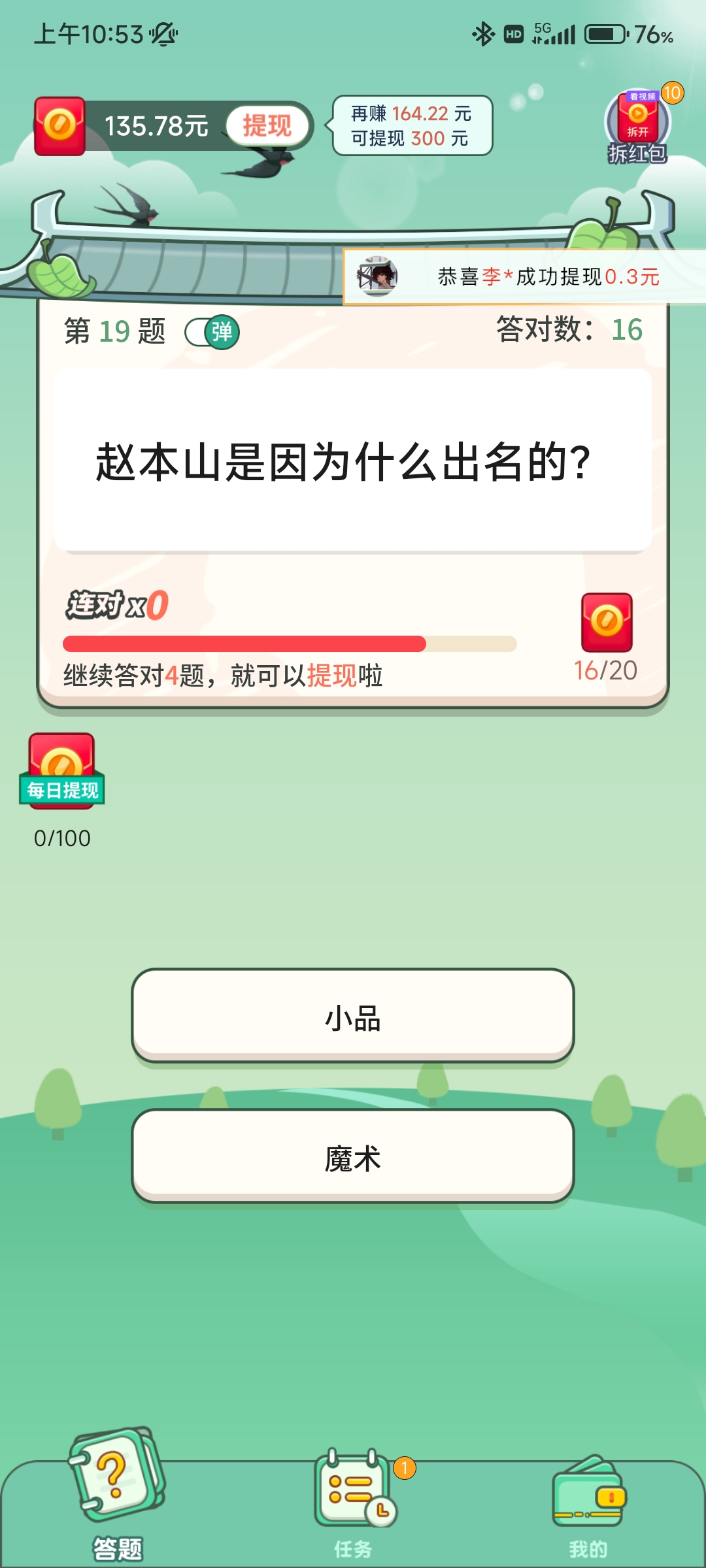Switch to the 任务 tab

point(354,1503)
